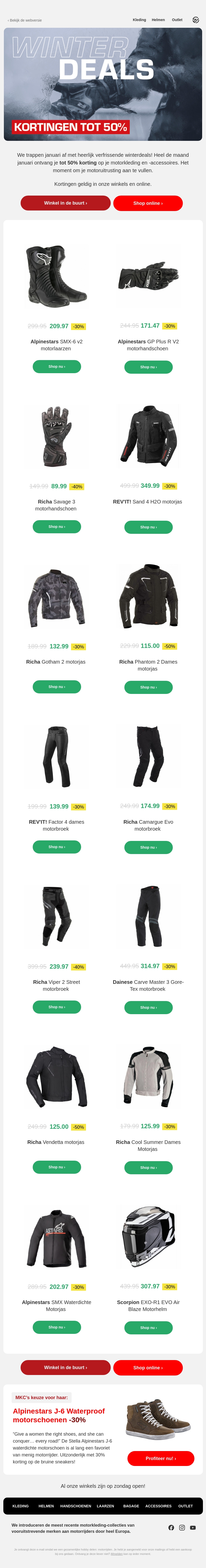Tap Shop nu under Richa Savage 3 motorhandschoen
Viewport: 206px width, 1568px height.
coord(57,527)
